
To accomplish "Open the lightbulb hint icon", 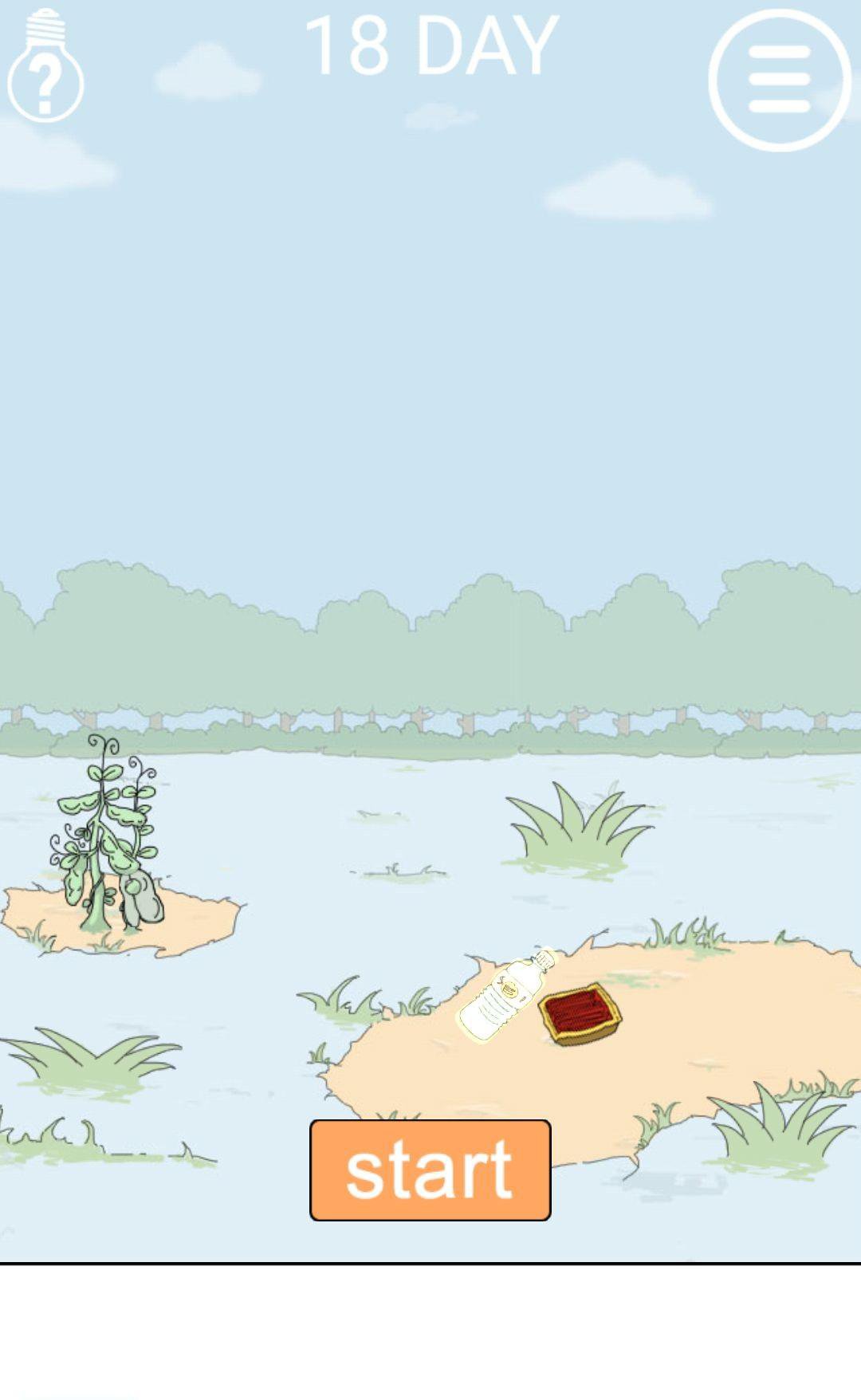I will point(45,68).
